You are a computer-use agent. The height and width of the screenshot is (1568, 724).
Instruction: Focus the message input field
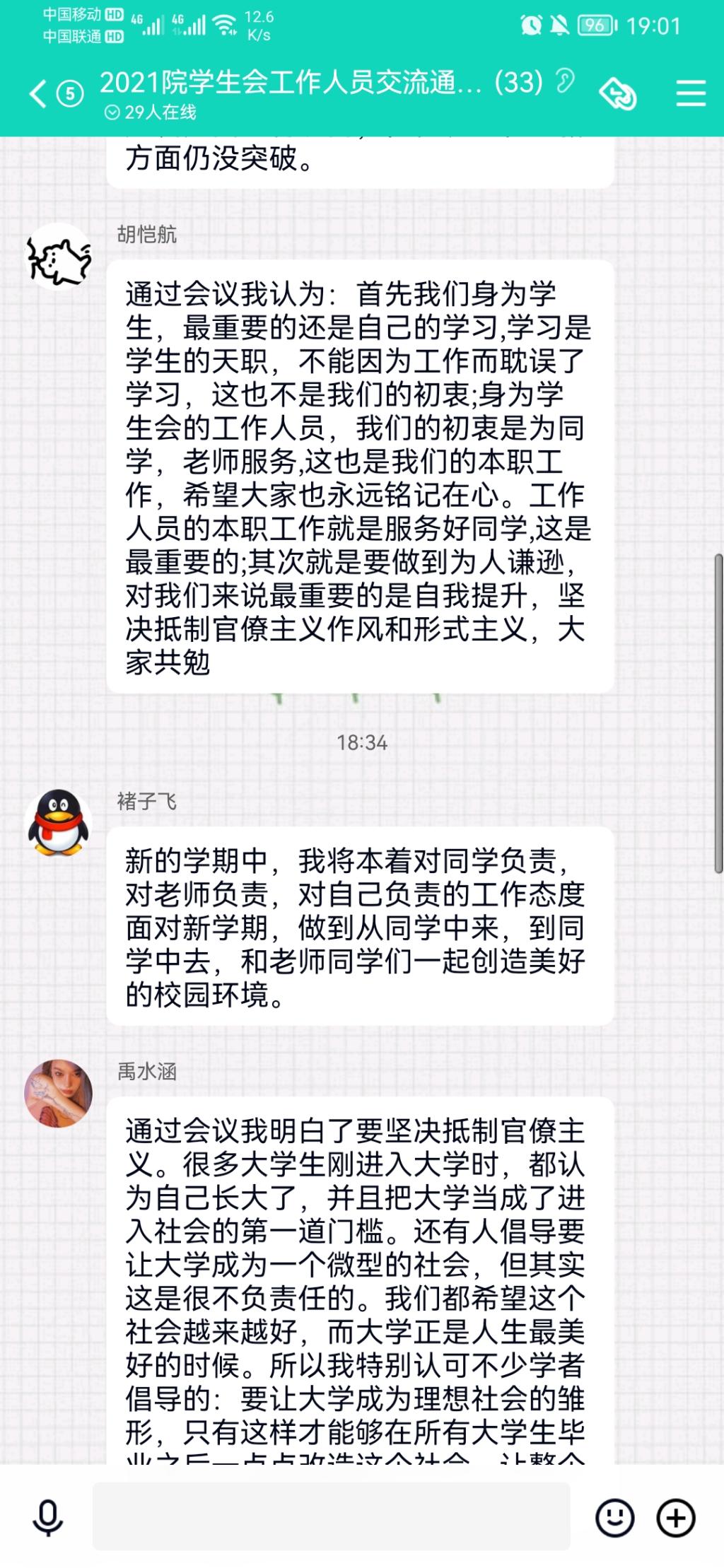click(331, 1517)
